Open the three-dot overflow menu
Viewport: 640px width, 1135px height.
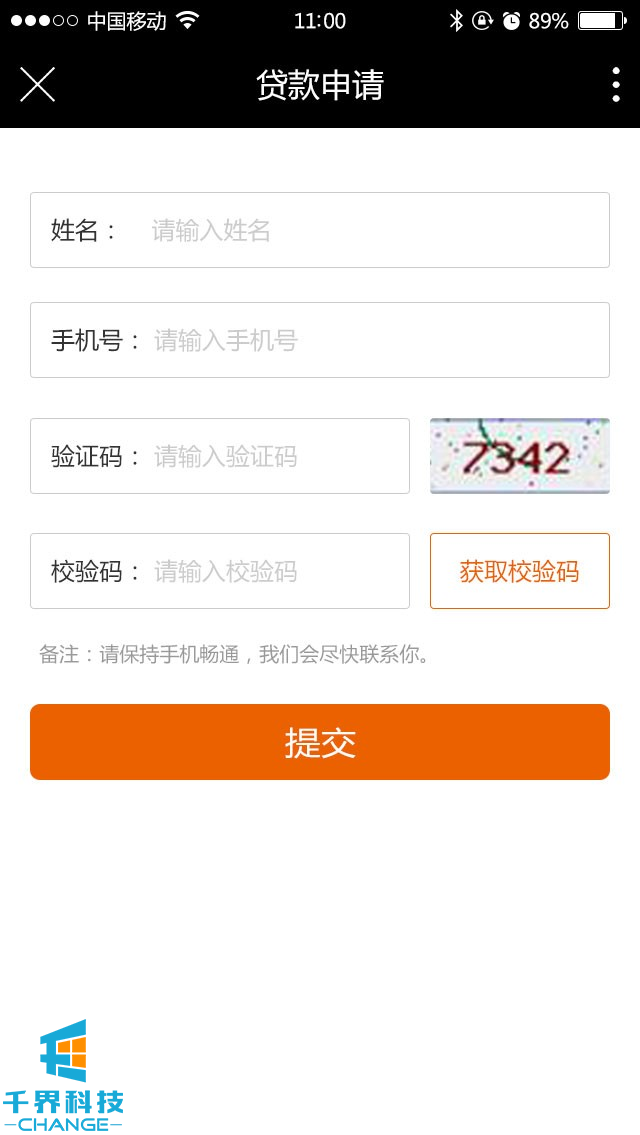click(615, 85)
